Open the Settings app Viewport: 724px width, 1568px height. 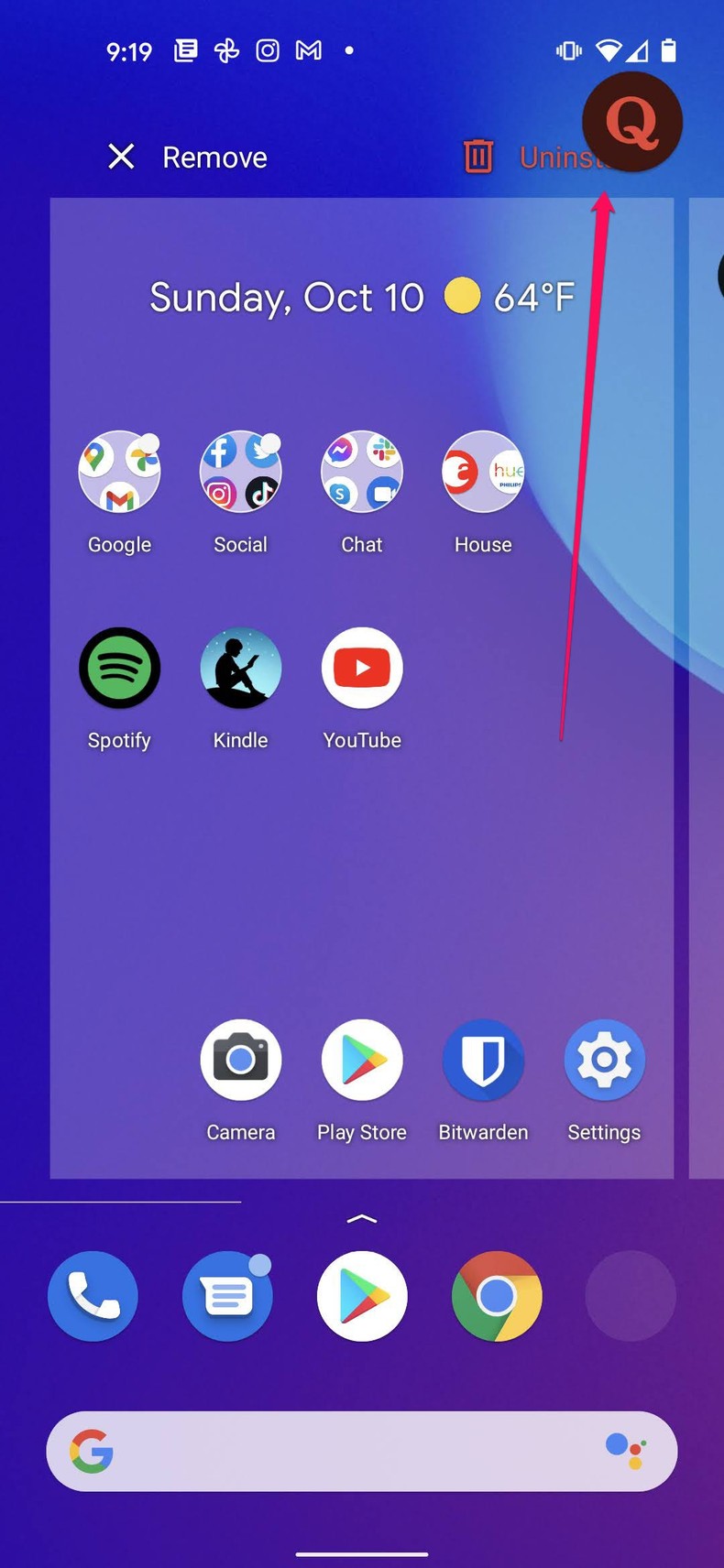[x=604, y=1059]
